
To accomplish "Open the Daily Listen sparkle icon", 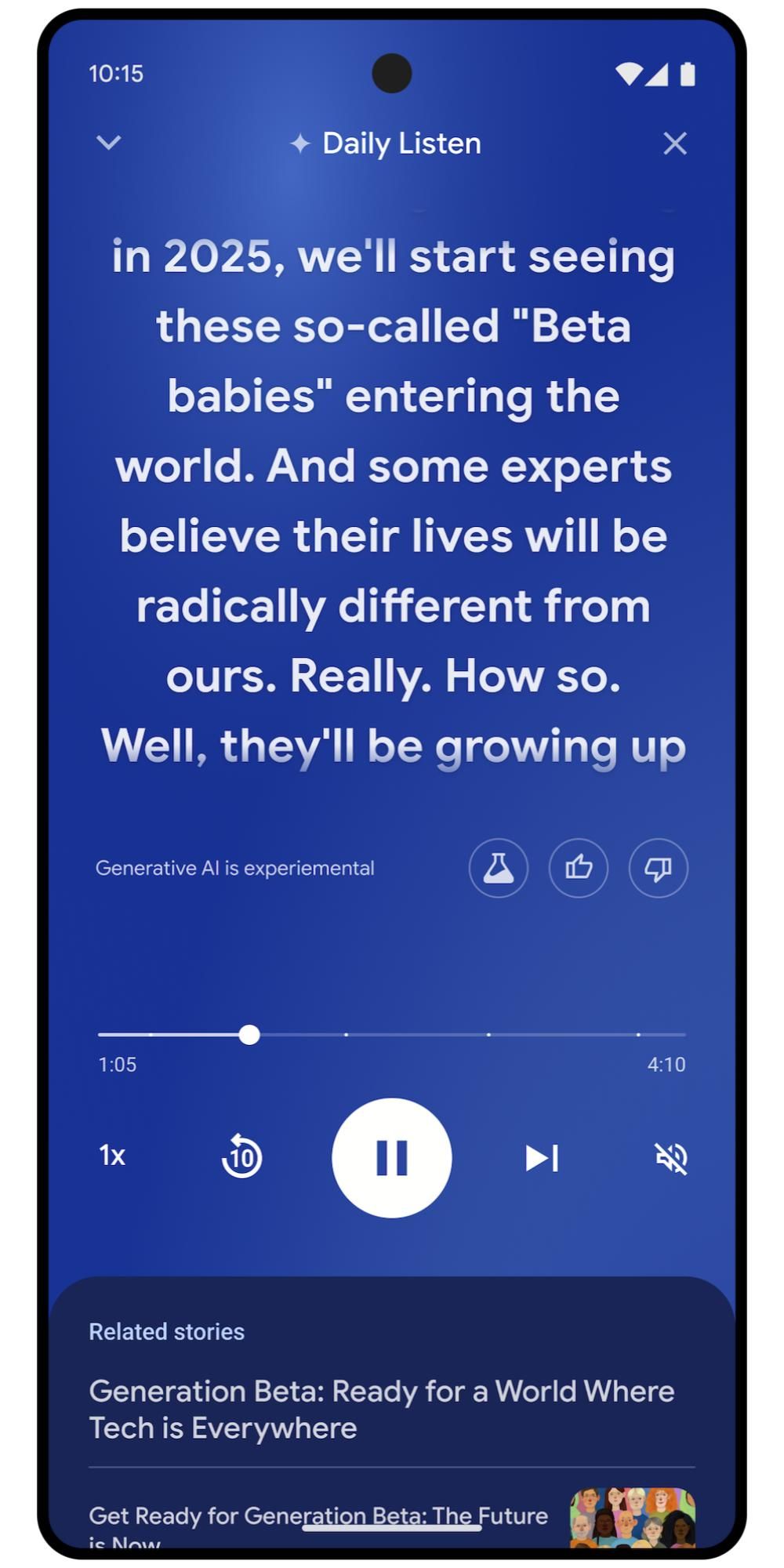I will 300,143.
